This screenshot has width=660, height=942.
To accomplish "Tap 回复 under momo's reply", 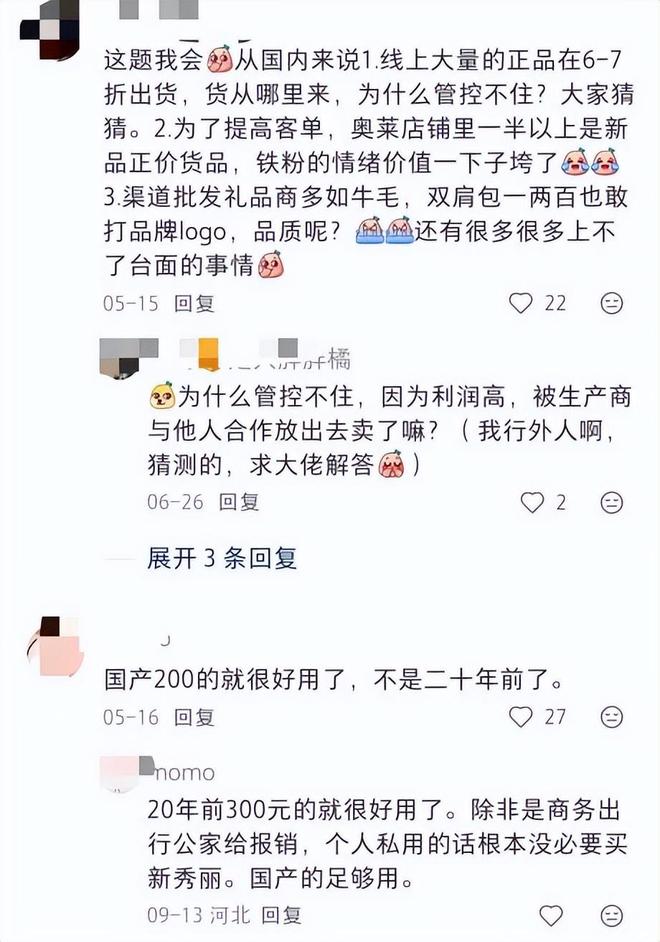I will click(281, 915).
